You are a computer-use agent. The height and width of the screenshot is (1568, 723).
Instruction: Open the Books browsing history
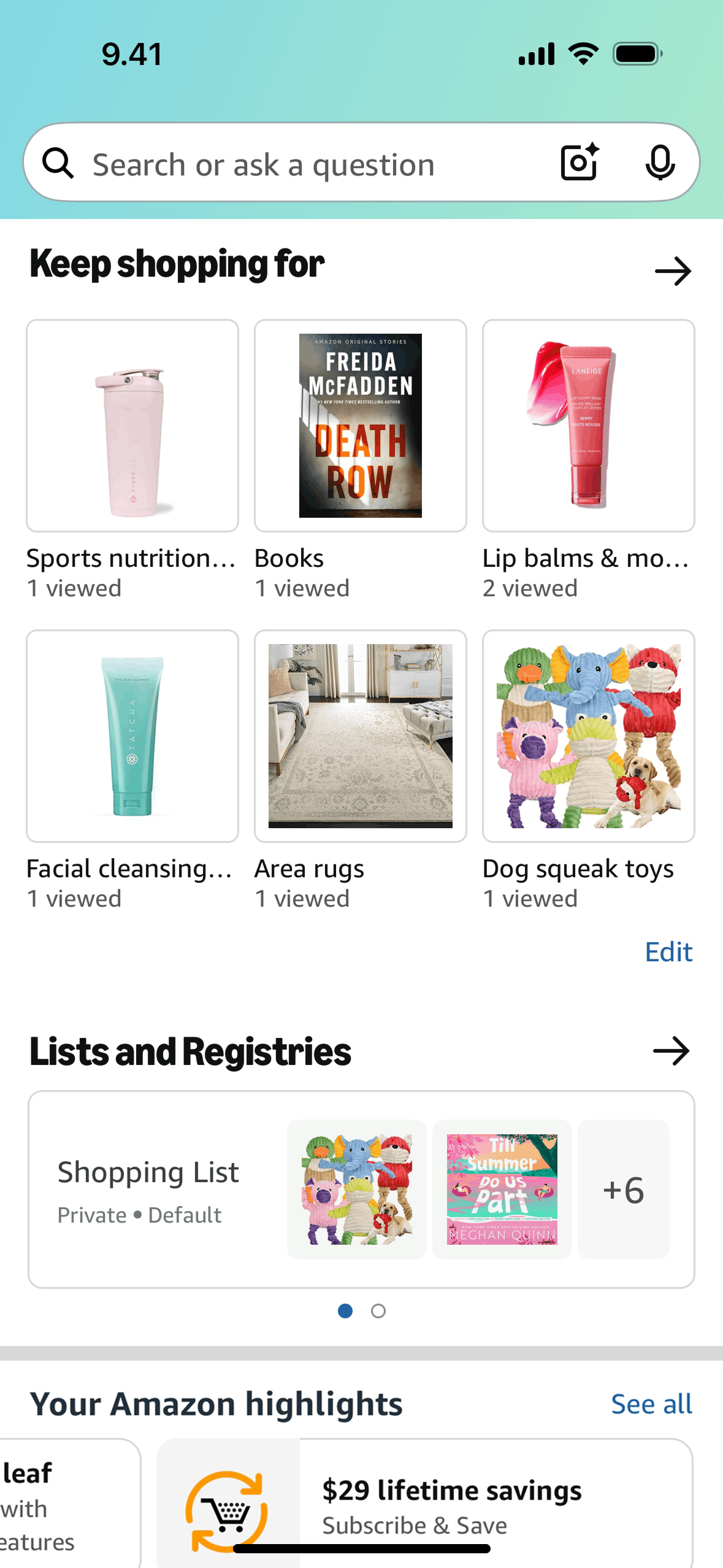click(x=360, y=425)
